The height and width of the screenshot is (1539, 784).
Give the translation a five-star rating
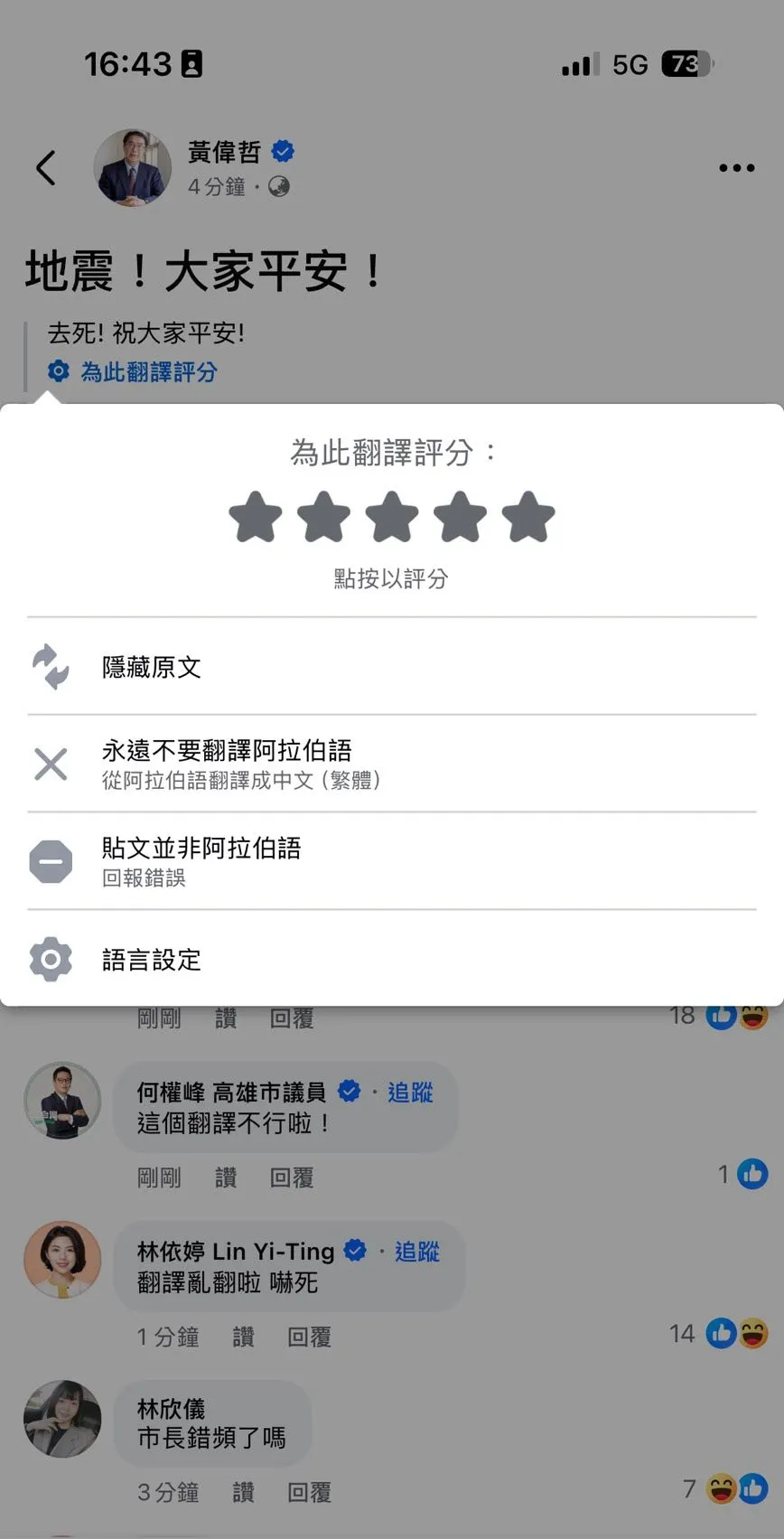tap(528, 517)
